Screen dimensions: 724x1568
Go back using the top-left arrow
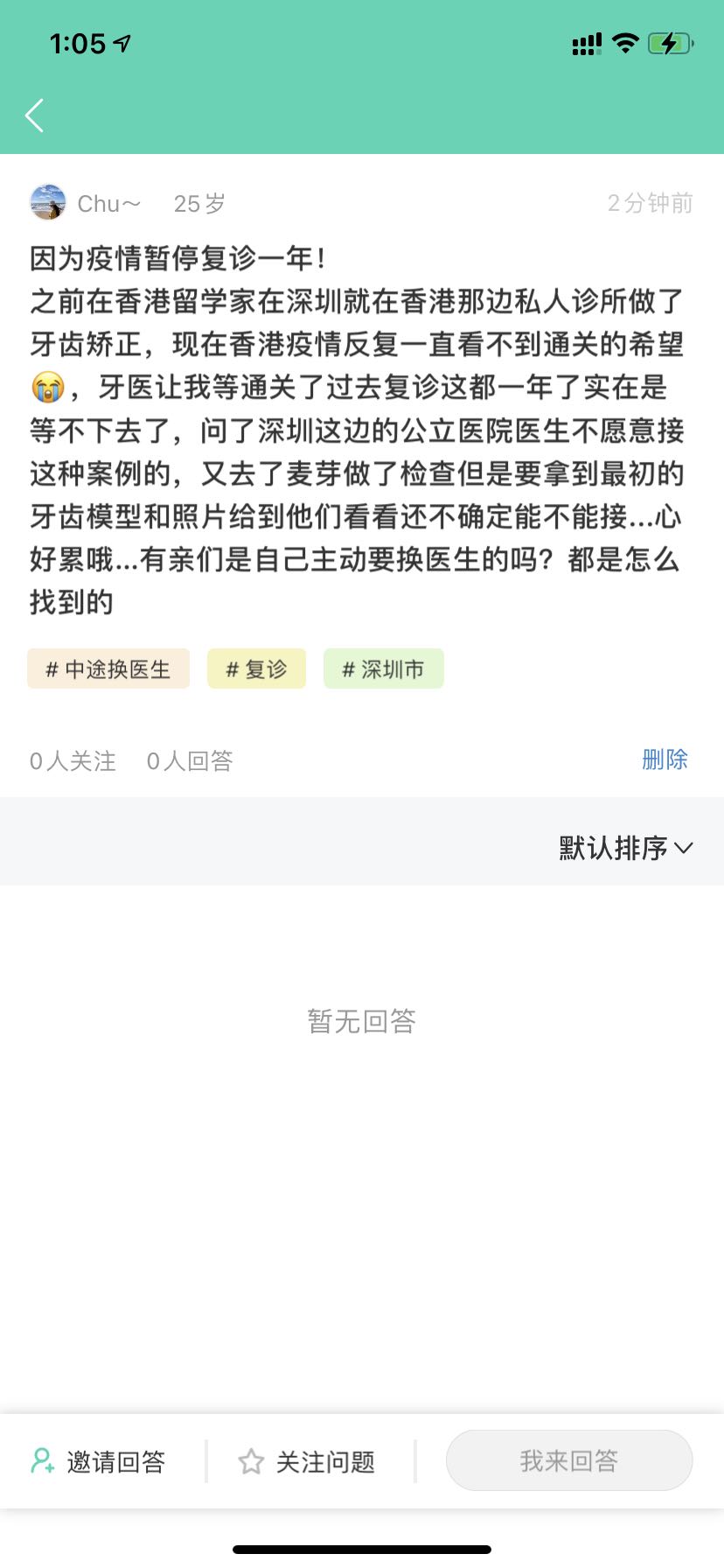pos(35,115)
